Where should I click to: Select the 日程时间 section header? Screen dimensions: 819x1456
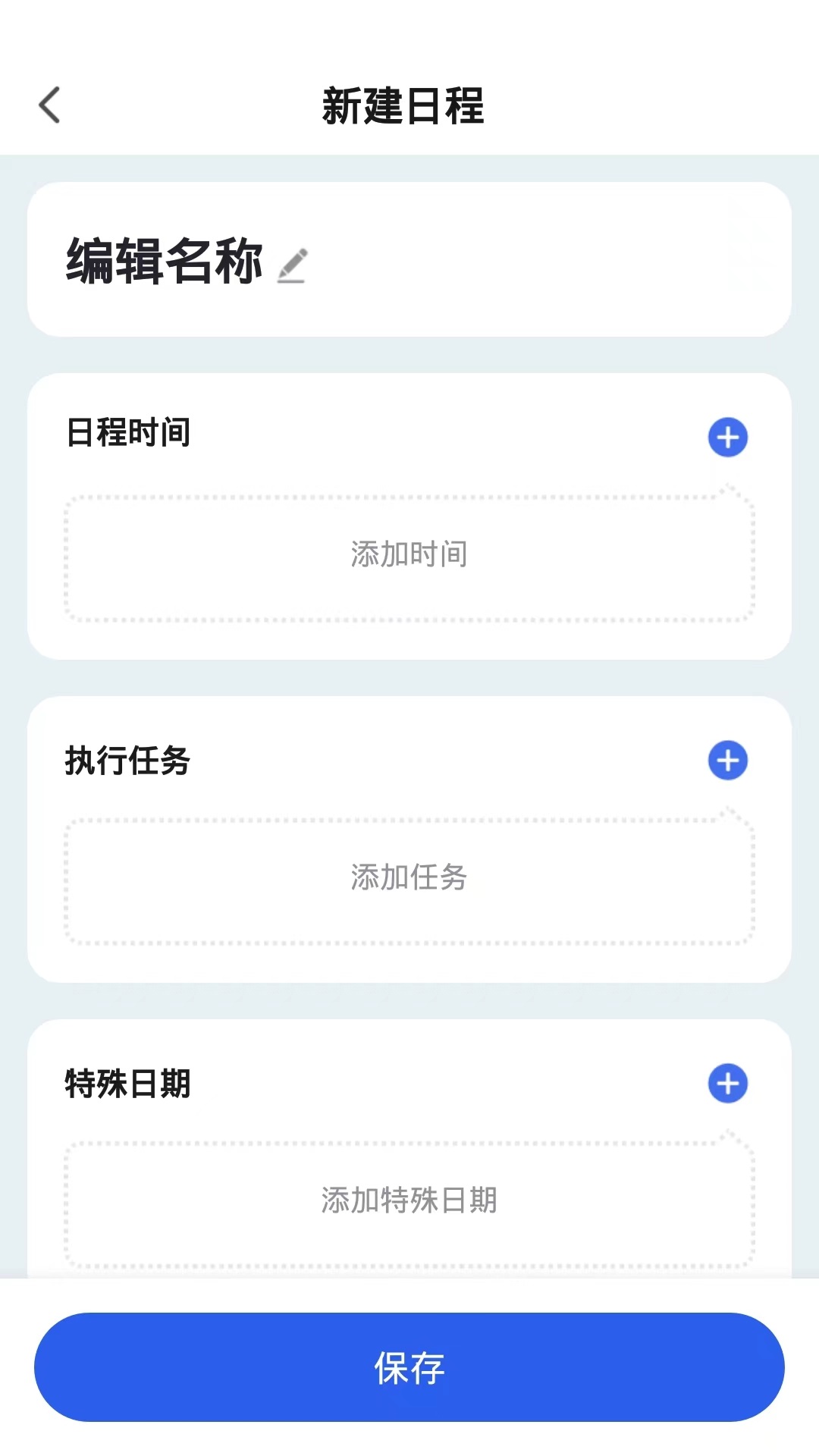(x=127, y=434)
